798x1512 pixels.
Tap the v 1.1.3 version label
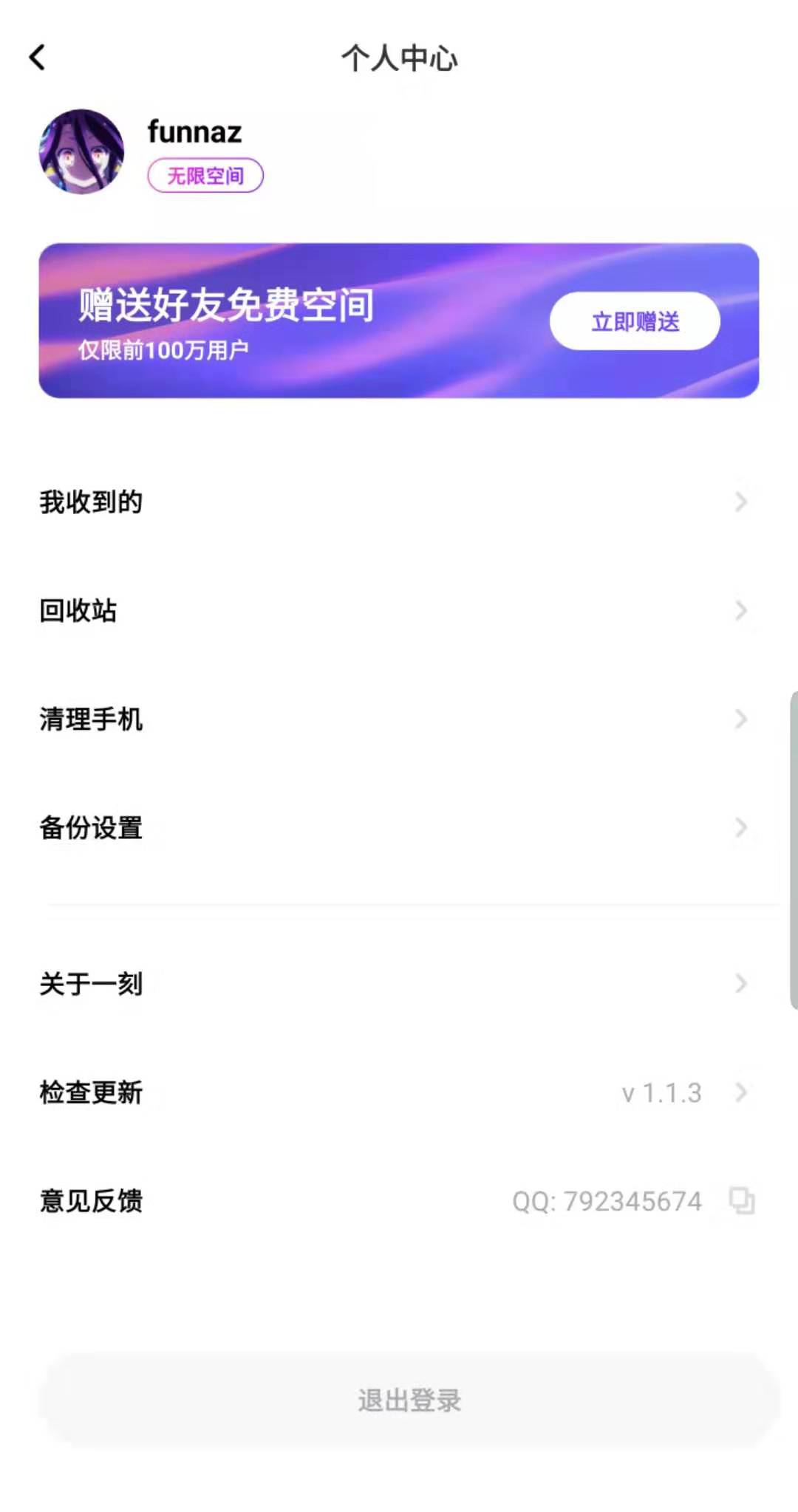[x=661, y=1092]
